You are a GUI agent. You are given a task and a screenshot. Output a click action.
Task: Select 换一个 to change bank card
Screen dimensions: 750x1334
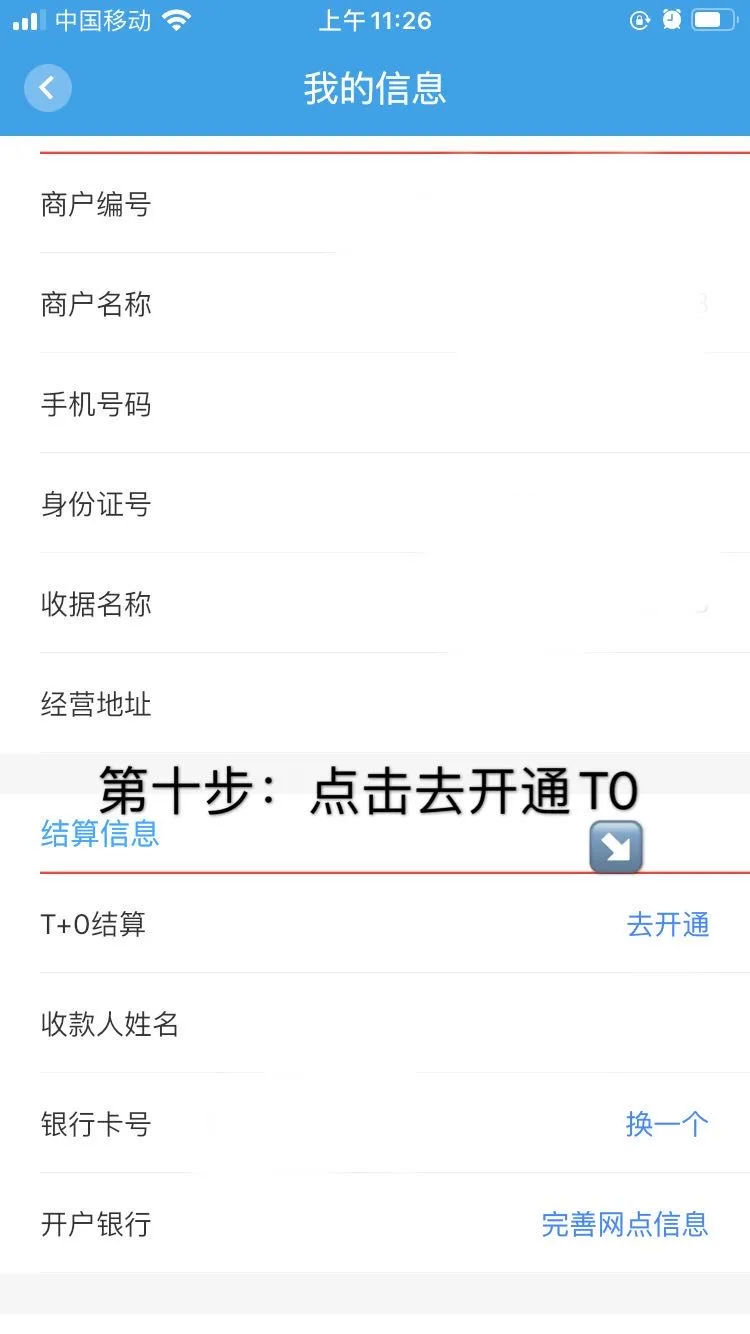coord(667,1125)
